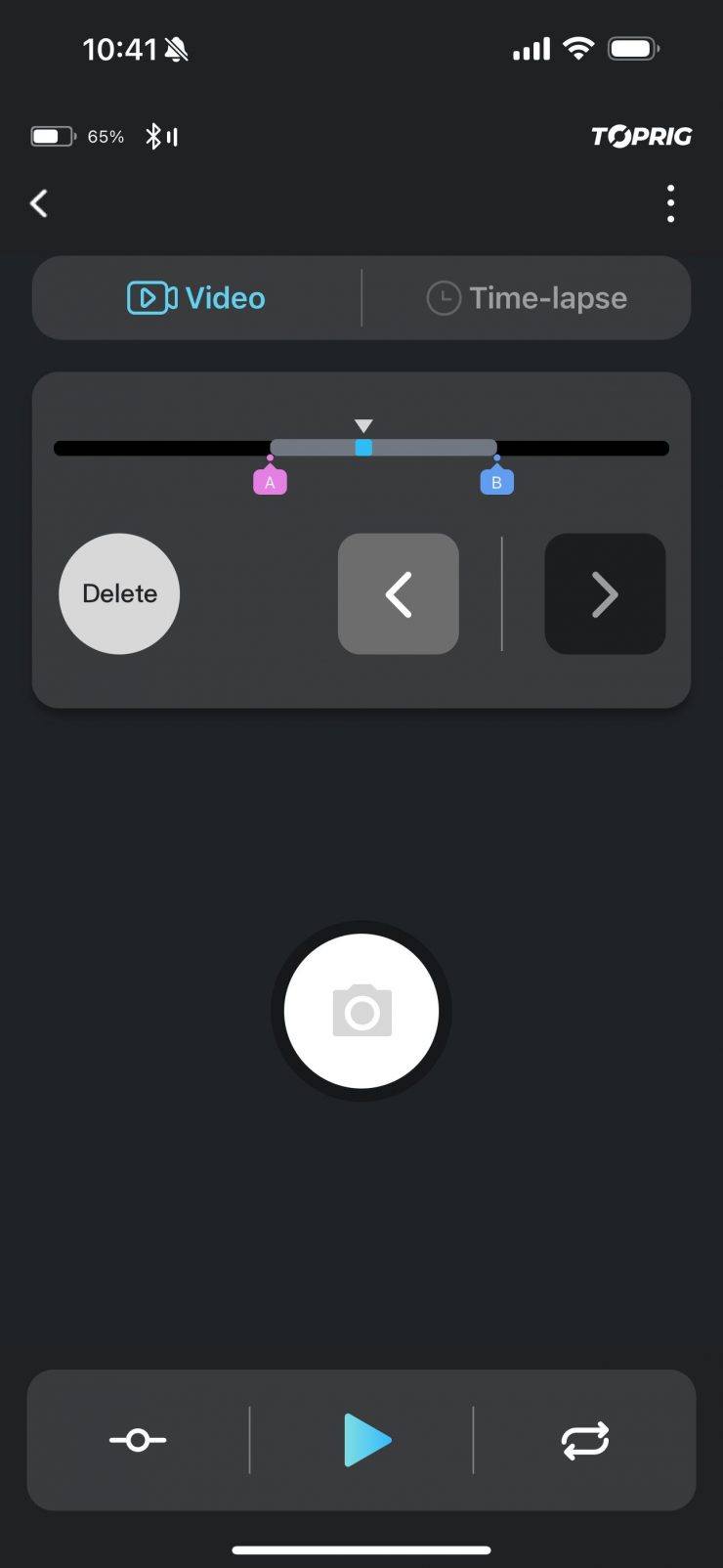Select the Video mode tab
The width and height of the screenshot is (723, 1568).
tap(196, 298)
